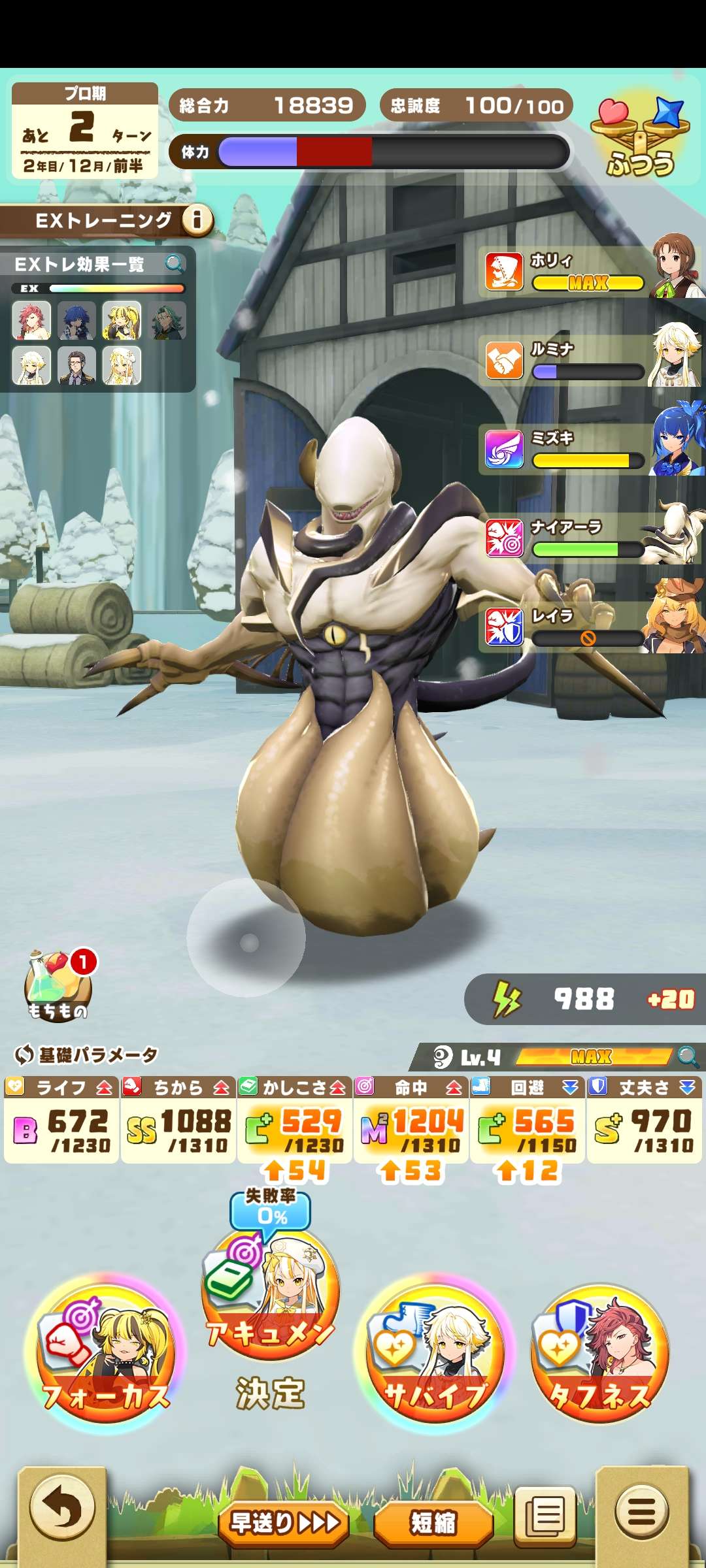
Task: Open the Lv.4 training level magnifier
Action: [688, 1056]
